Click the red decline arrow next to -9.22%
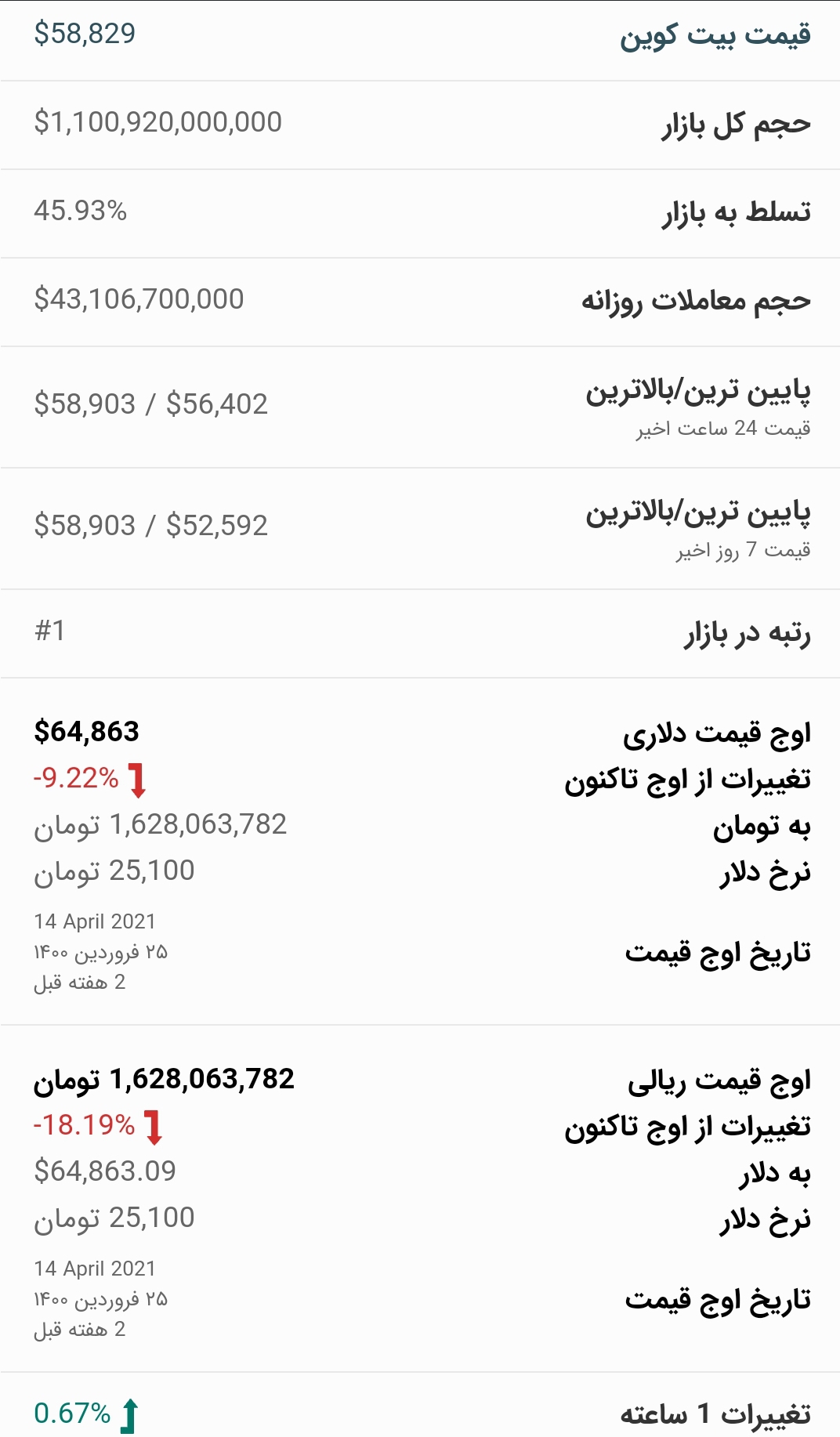Image resolution: width=840 pixels, height=1437 pixels. 139,781
